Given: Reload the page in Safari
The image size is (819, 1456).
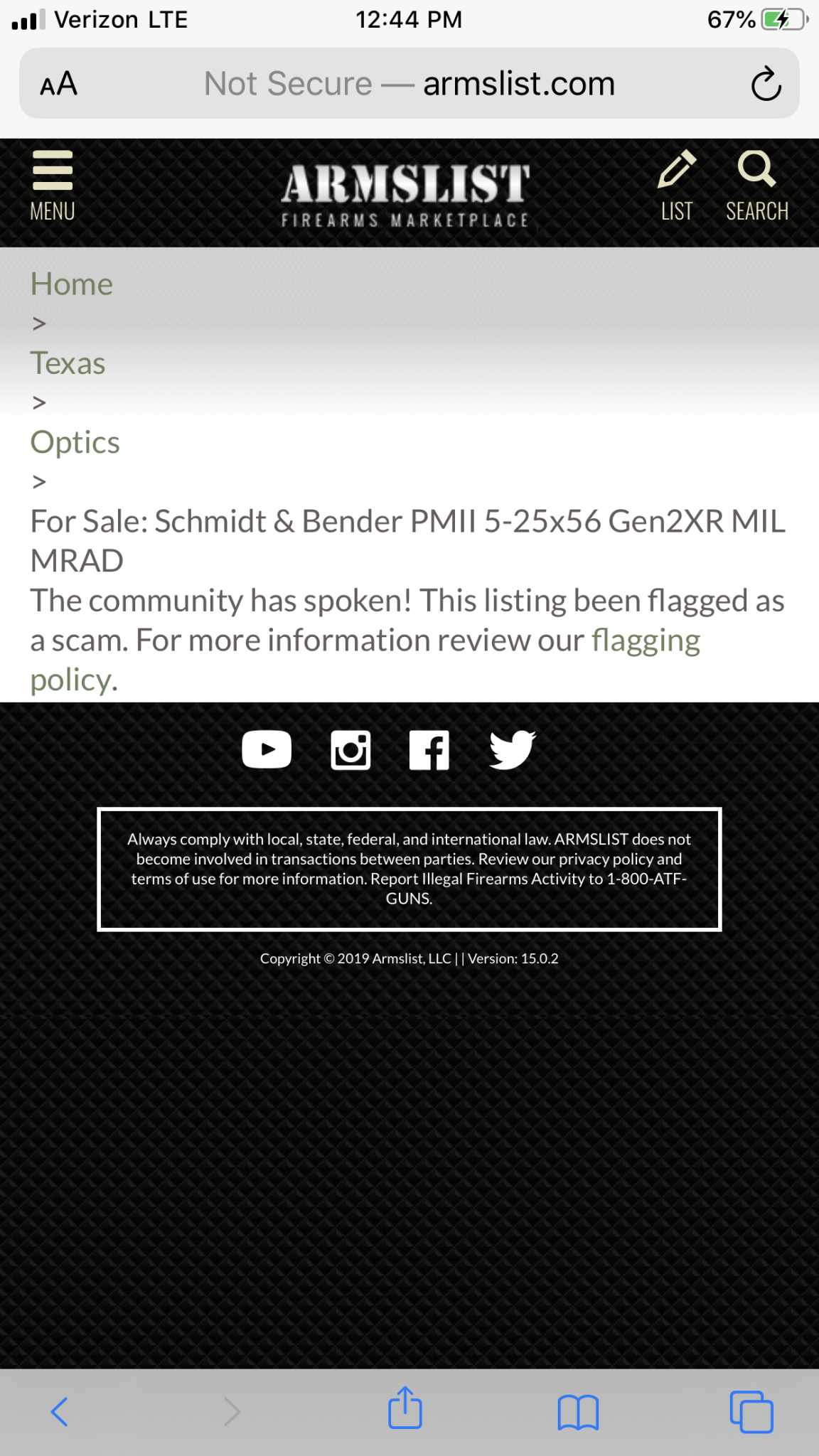Looking at the screenshot, I should point(766,85).
